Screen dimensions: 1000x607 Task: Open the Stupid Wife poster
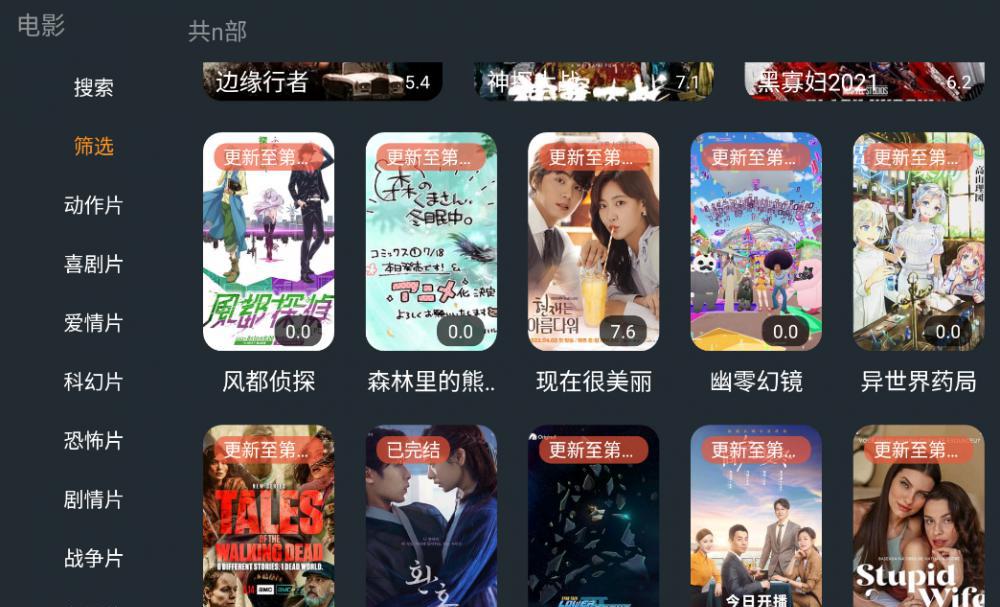[918, 520]
